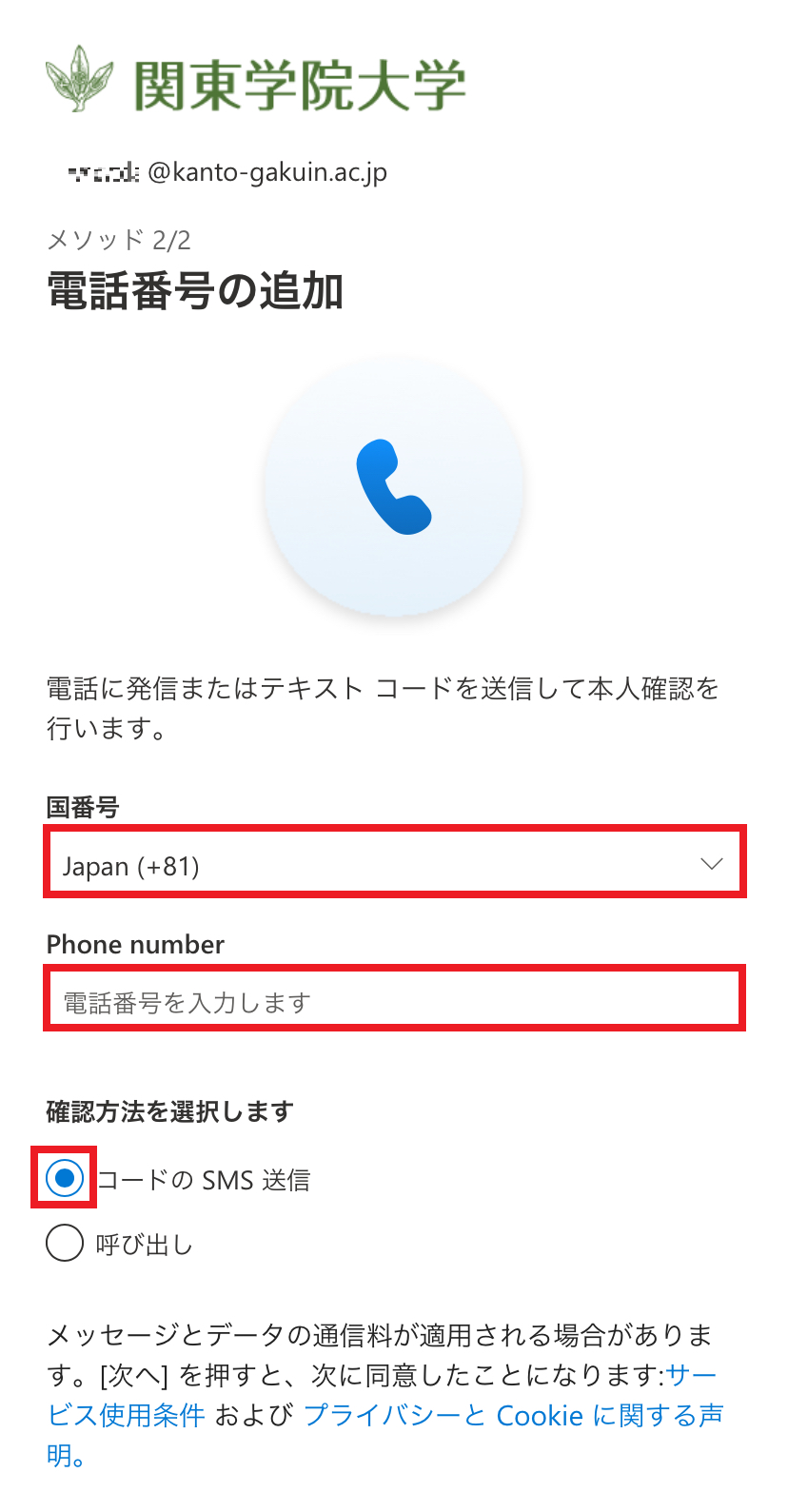The width and height of the screenshot is (788, 1512).
Task: Choose the 呼び出し verification method
Action: click(65, 1244)
